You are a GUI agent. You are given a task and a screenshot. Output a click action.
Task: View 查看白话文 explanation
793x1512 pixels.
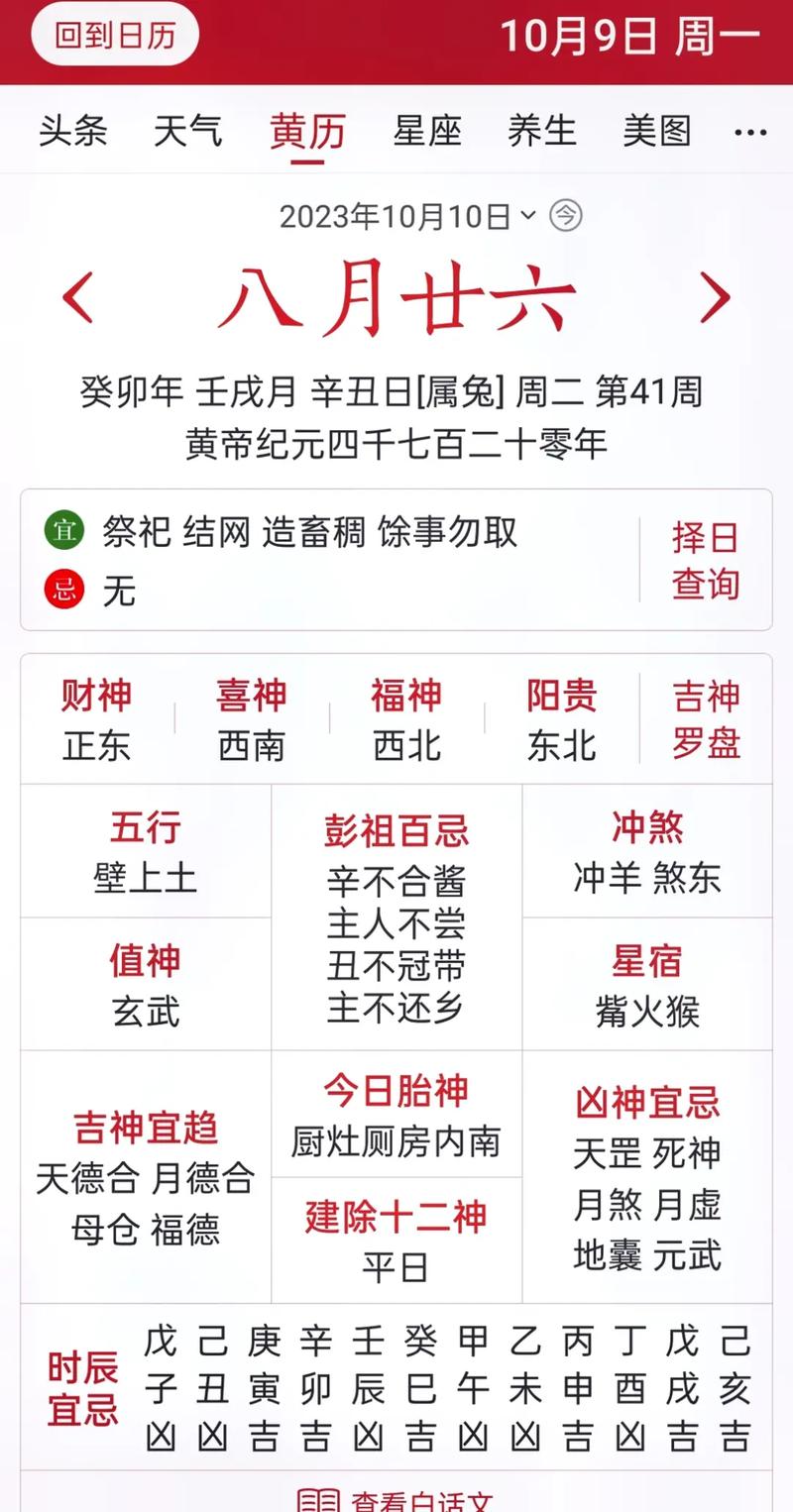396,1499
